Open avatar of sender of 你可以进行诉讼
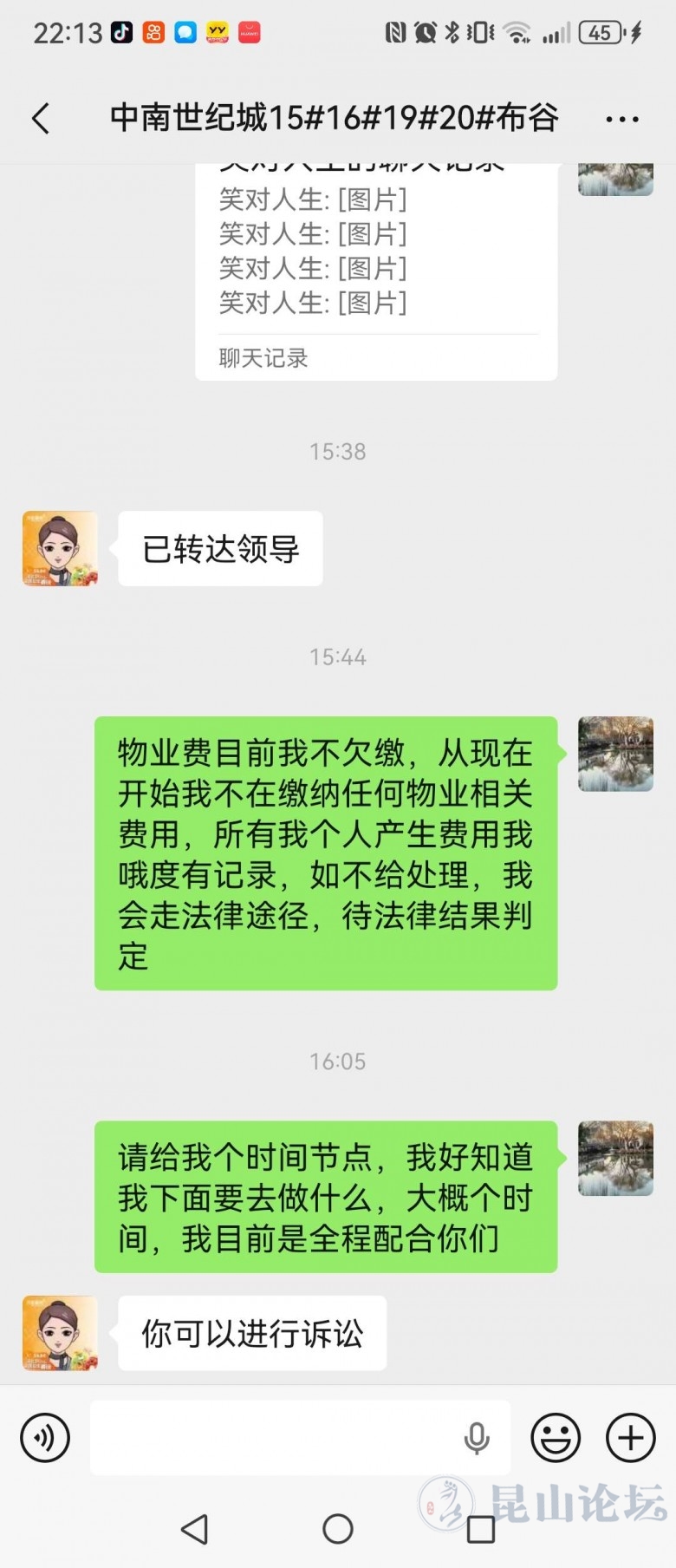Image resolution: width=676 pixels, height=1568 pixels. click(x=60, y=1333)
